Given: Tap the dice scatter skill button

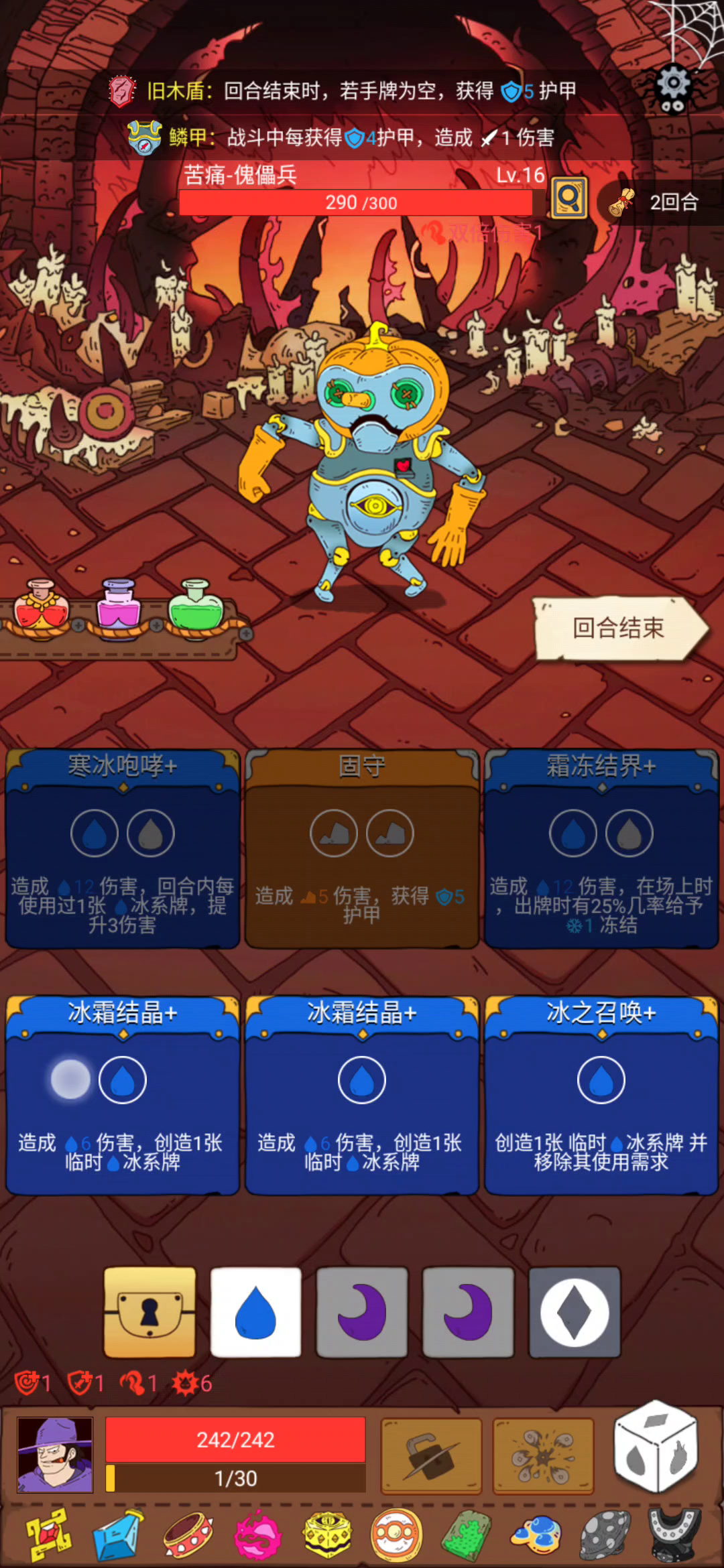Looking at the screenshot, I should pos(544,1456).
